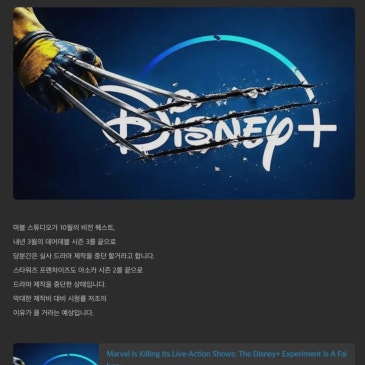Open the Disney+ Wolverine claw image
This screenshot has height=365, width=365.
point(184,103)
